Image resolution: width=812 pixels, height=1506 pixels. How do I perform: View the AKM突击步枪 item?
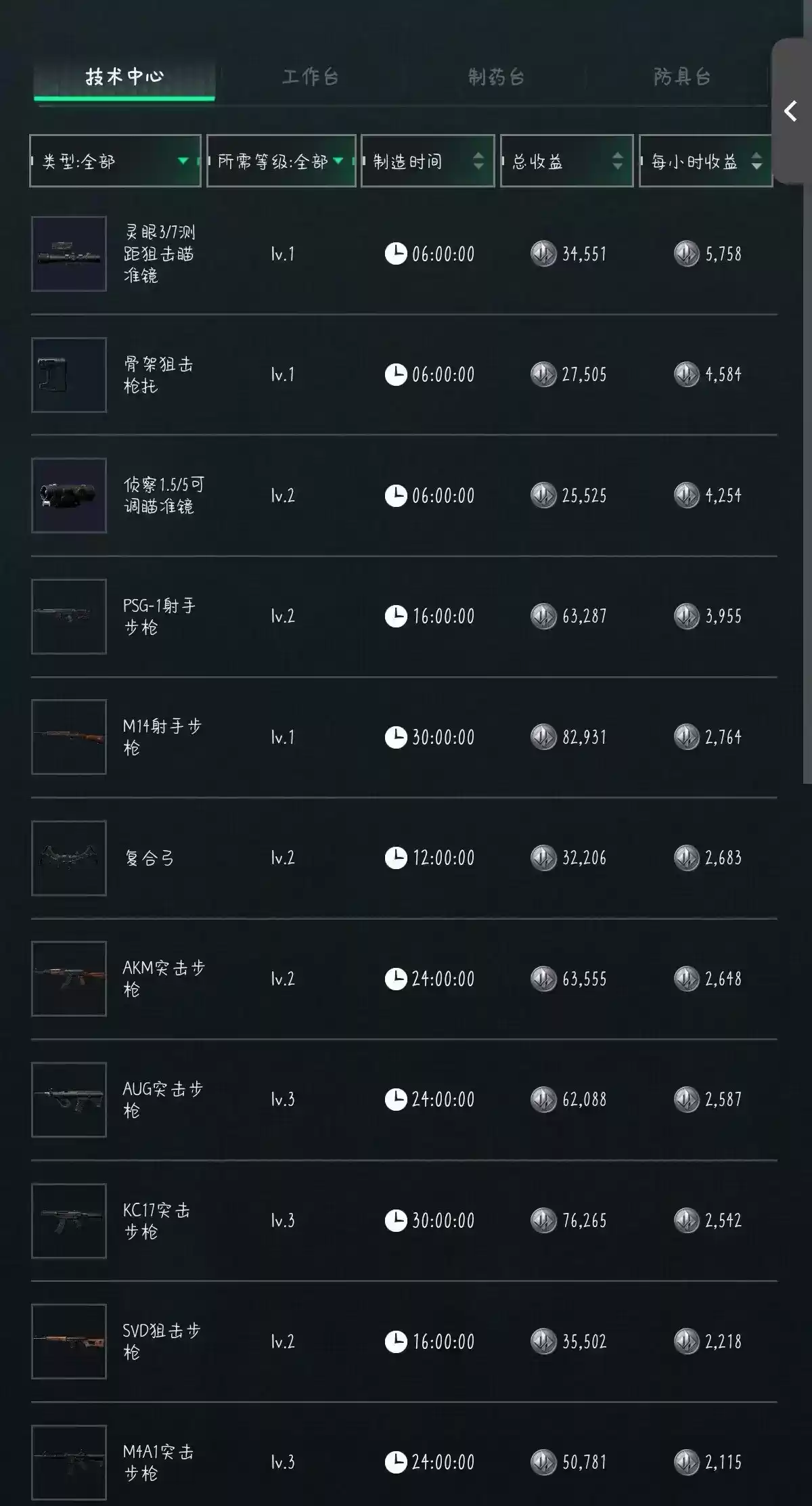pos(162,979)
